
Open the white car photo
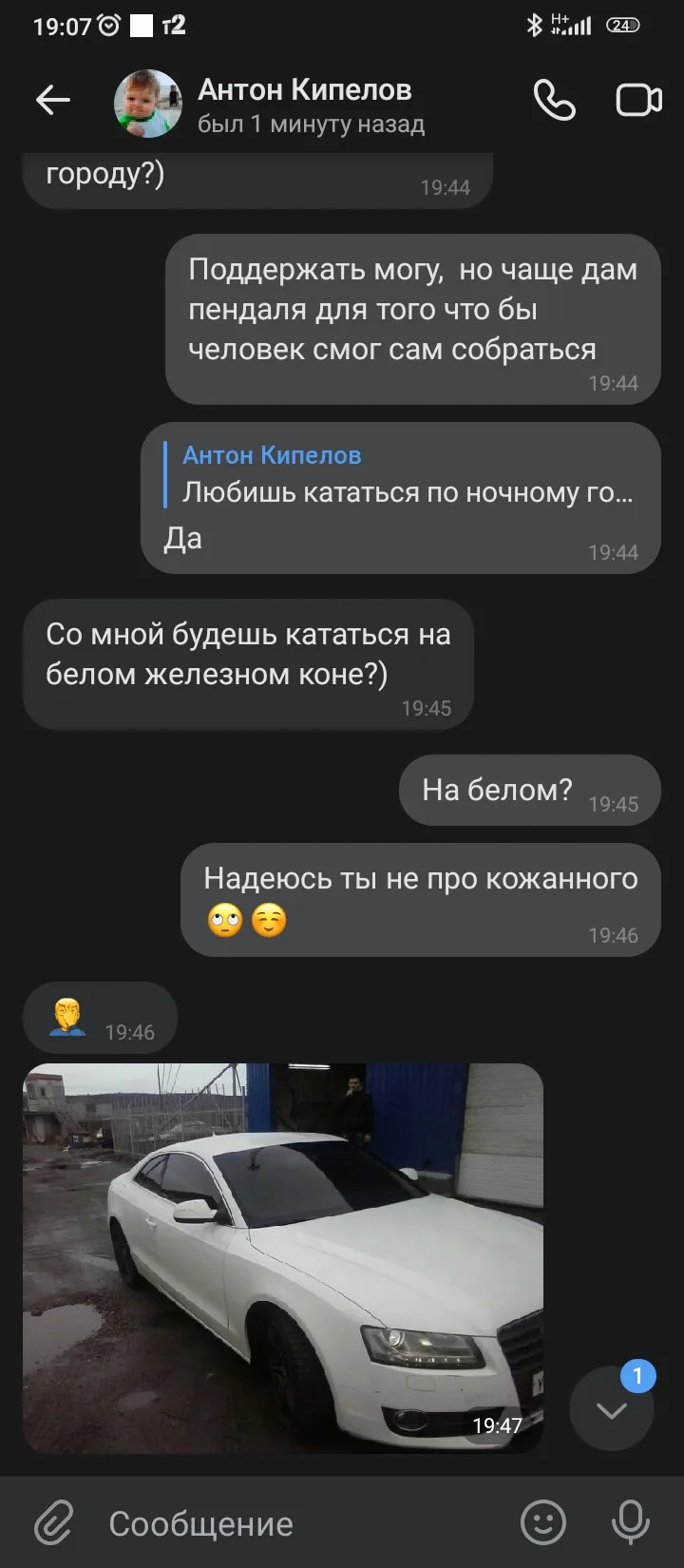[x=283, y=1258]
